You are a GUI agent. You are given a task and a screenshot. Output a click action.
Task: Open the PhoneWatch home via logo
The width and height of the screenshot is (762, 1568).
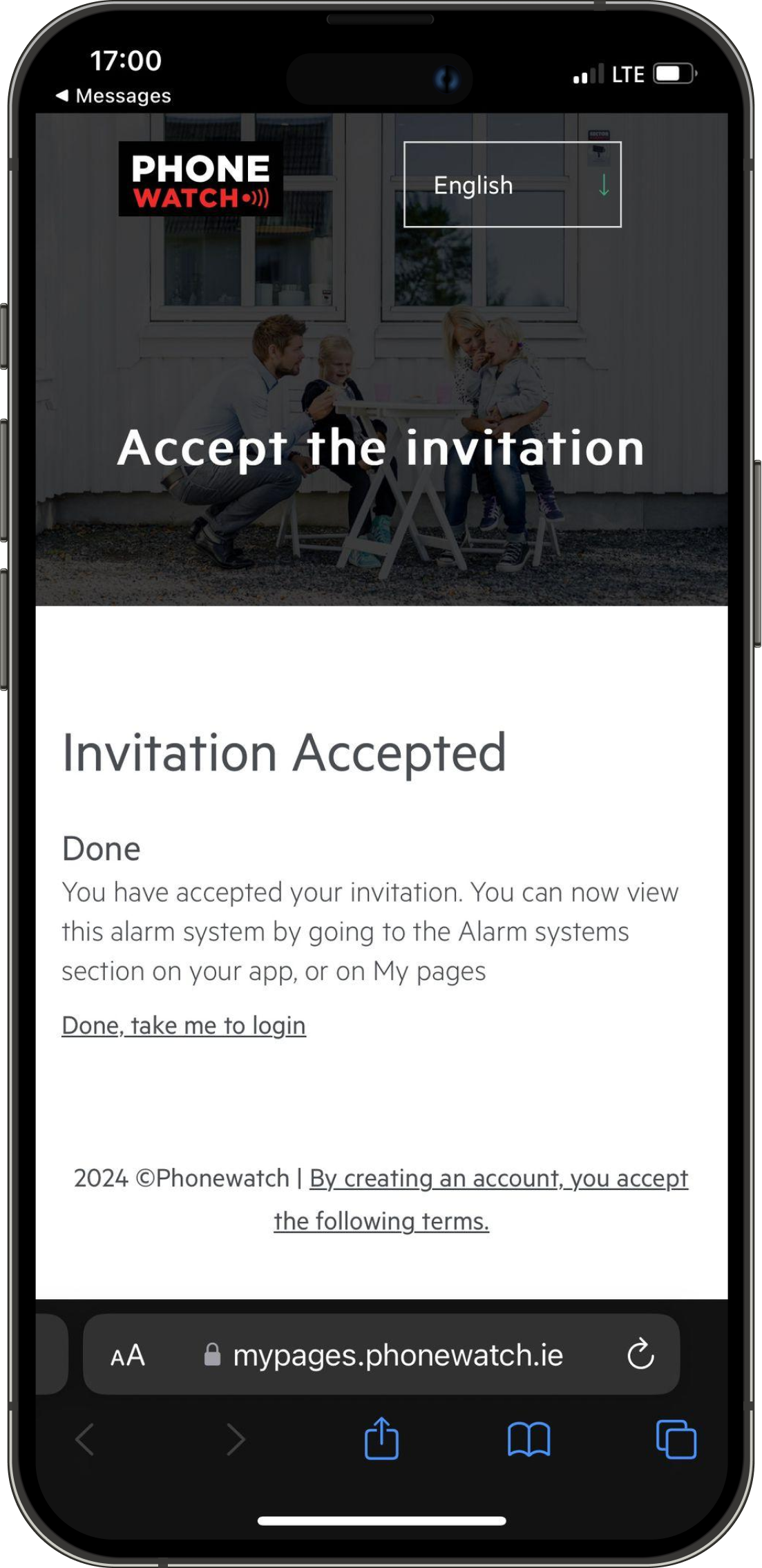coord(200,179)
